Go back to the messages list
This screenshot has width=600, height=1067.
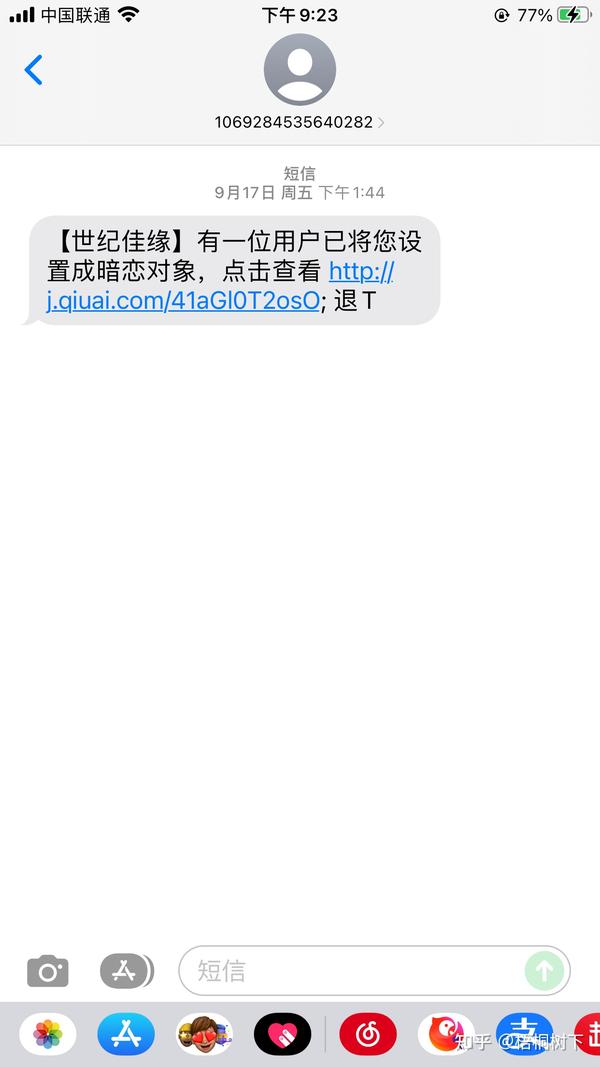click(34, 70)
